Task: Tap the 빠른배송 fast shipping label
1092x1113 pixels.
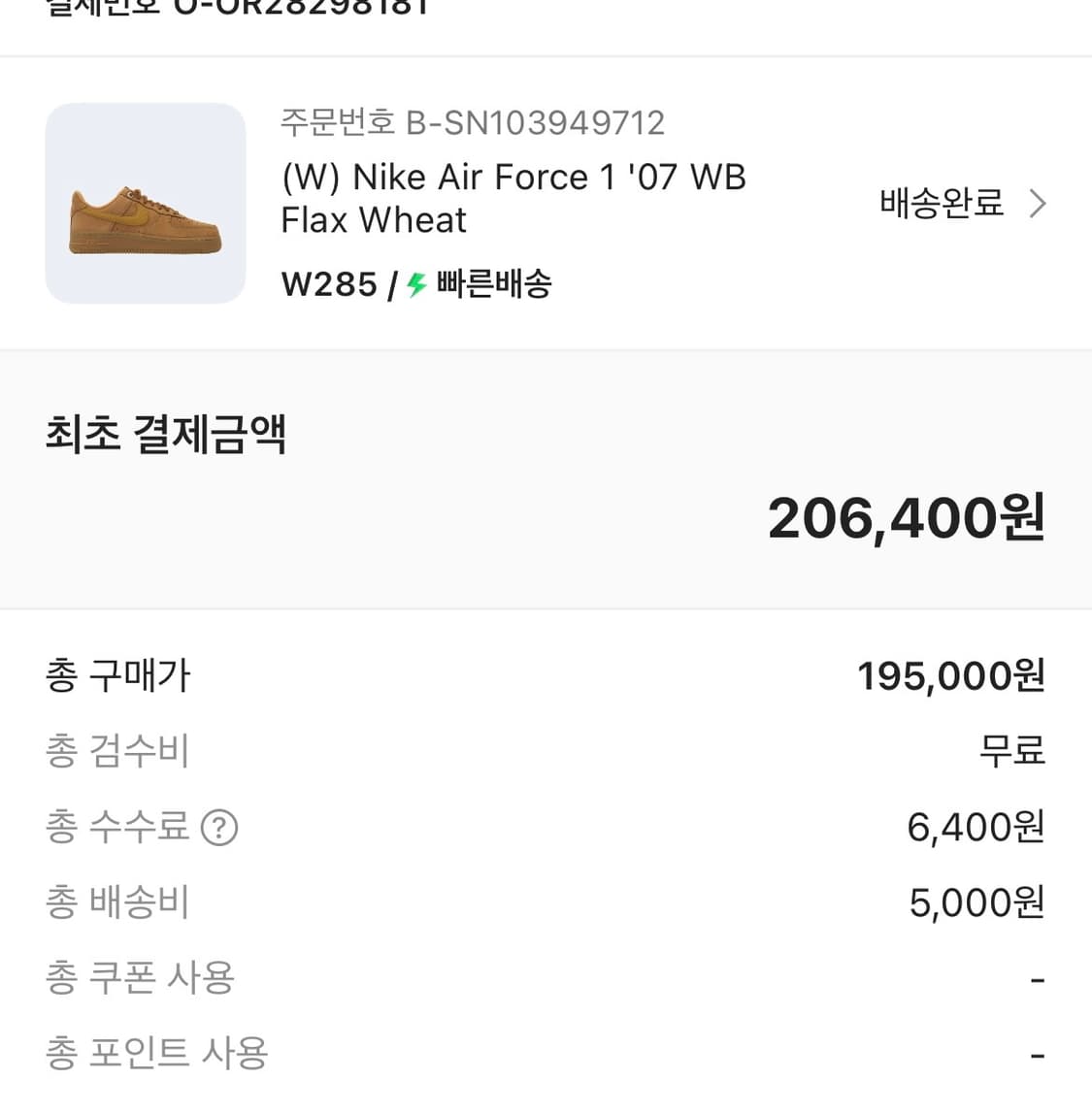Action: point(495,283)
